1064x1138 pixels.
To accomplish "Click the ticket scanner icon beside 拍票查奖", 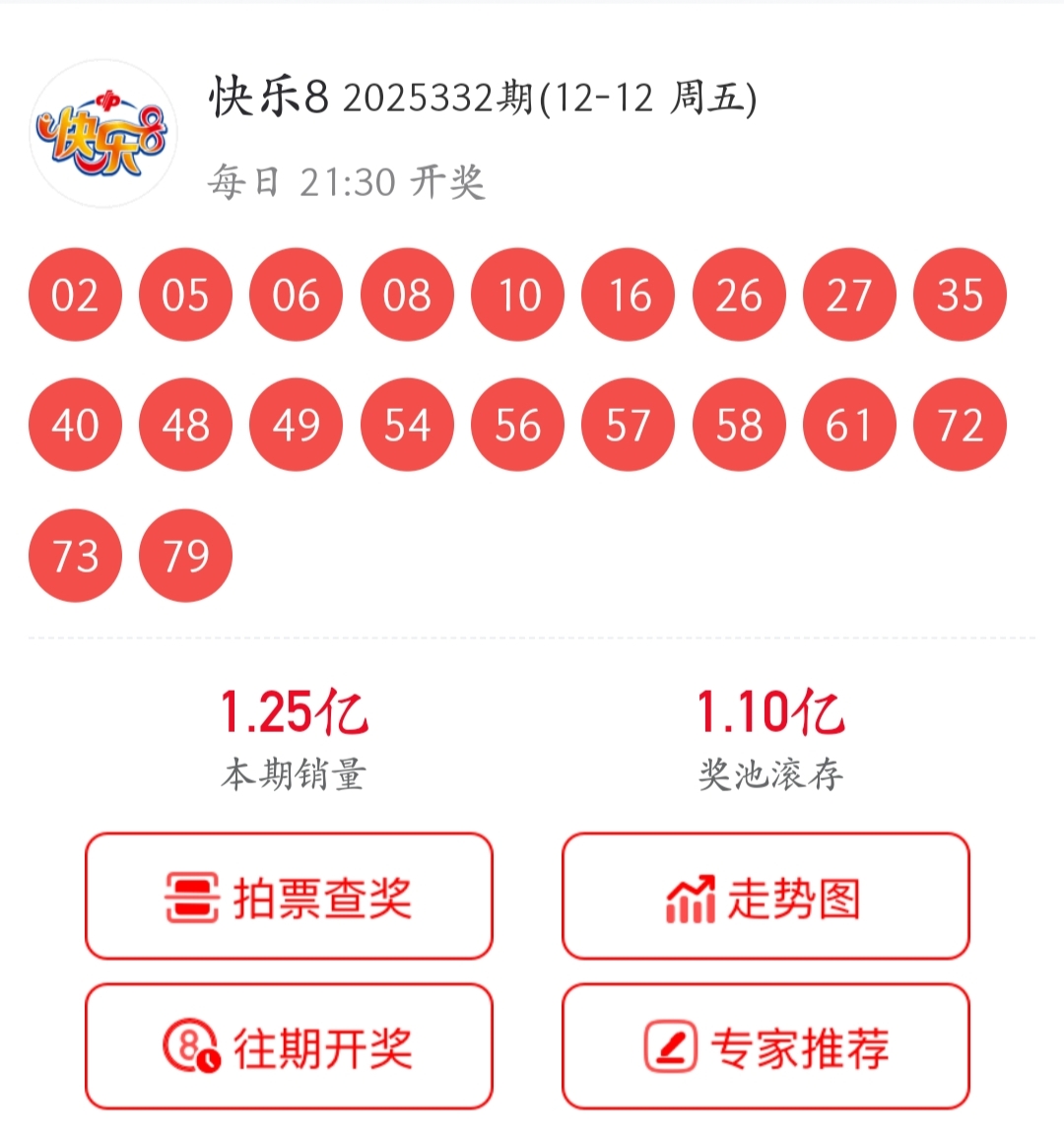I will pyautogui.click(x=195, y=897).
